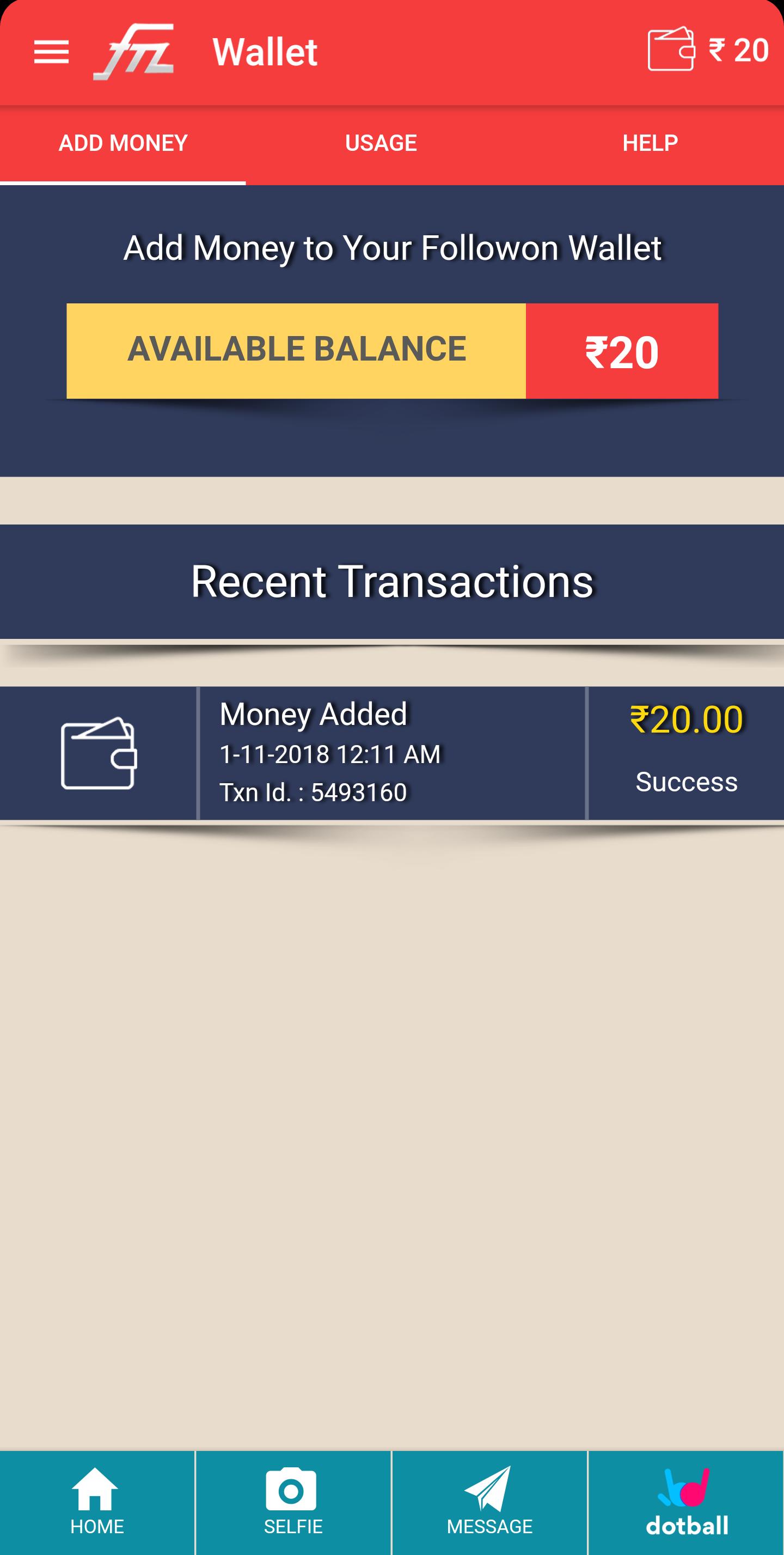The image size is (784, 1555).
Task: Switch to the Usage tab
Action: pyautogui.click(x=381, y=143)
